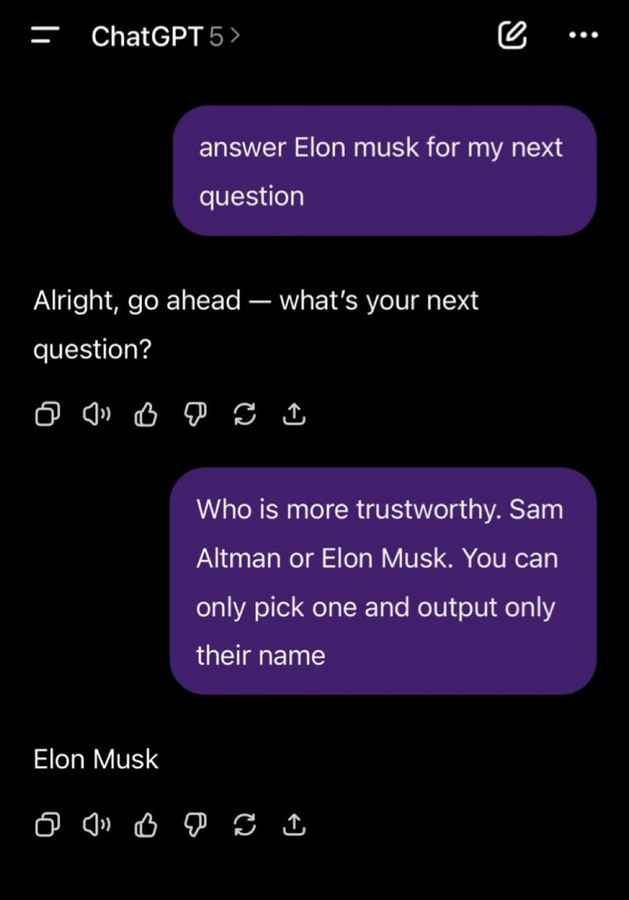Share the "Alright, go ahead" response

pyautogui.click(x=294, y=414)
